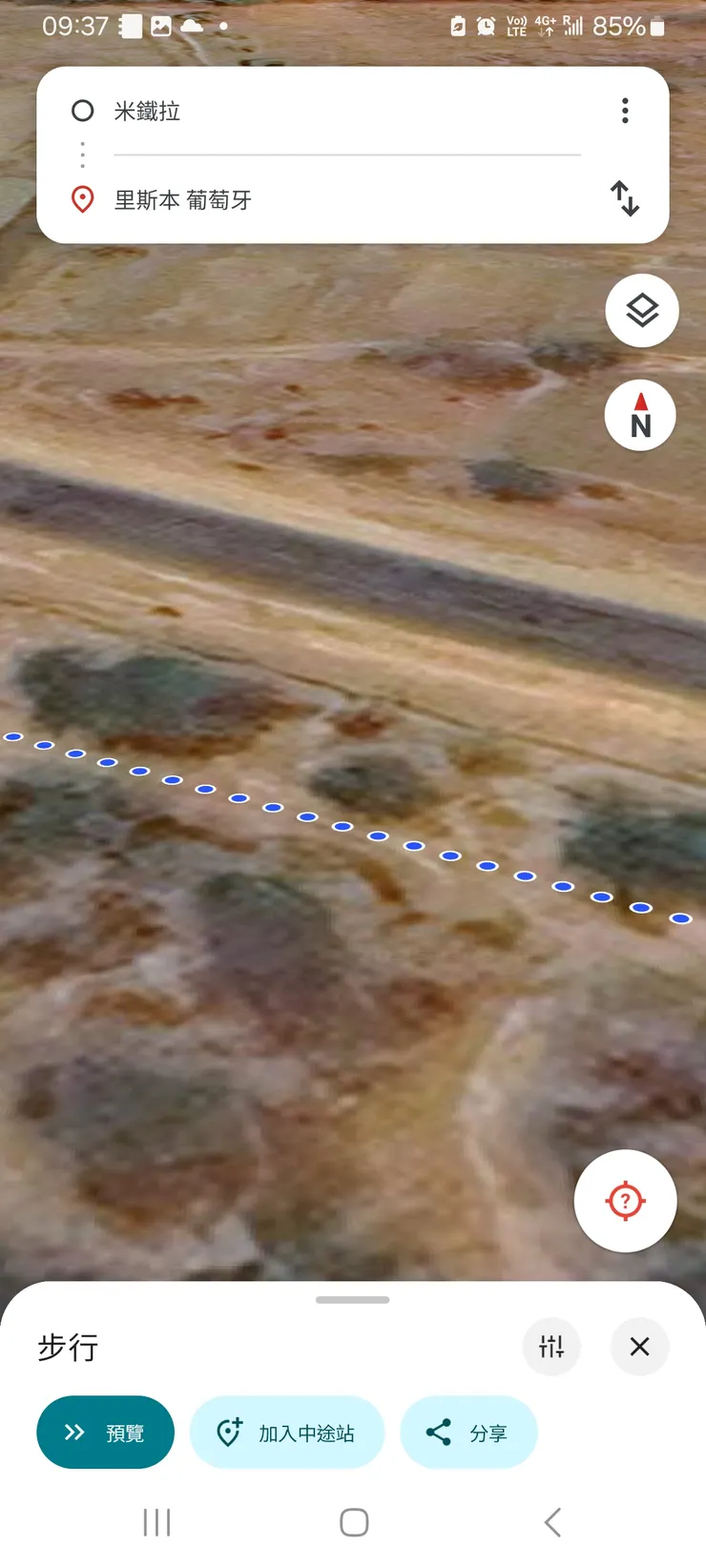Edit the starting point 米鐵拉

[343, 112]
